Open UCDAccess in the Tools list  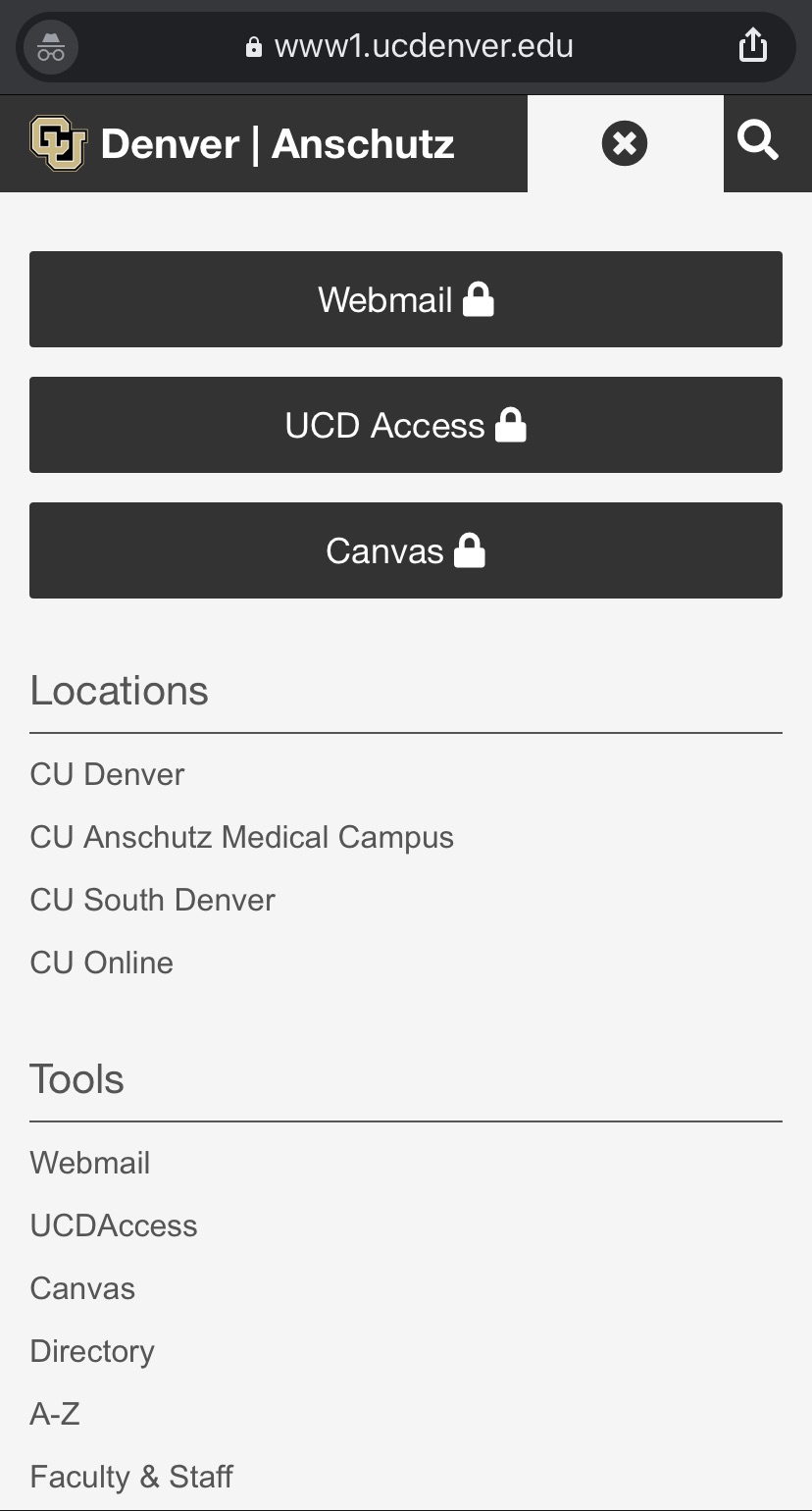tap(114, 1225)
